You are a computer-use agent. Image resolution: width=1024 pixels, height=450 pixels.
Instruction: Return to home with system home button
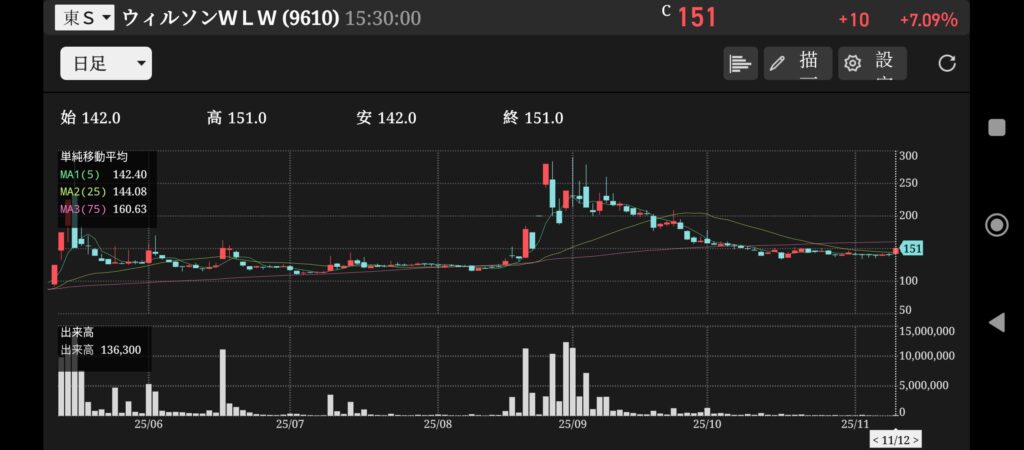click(996, 224)
